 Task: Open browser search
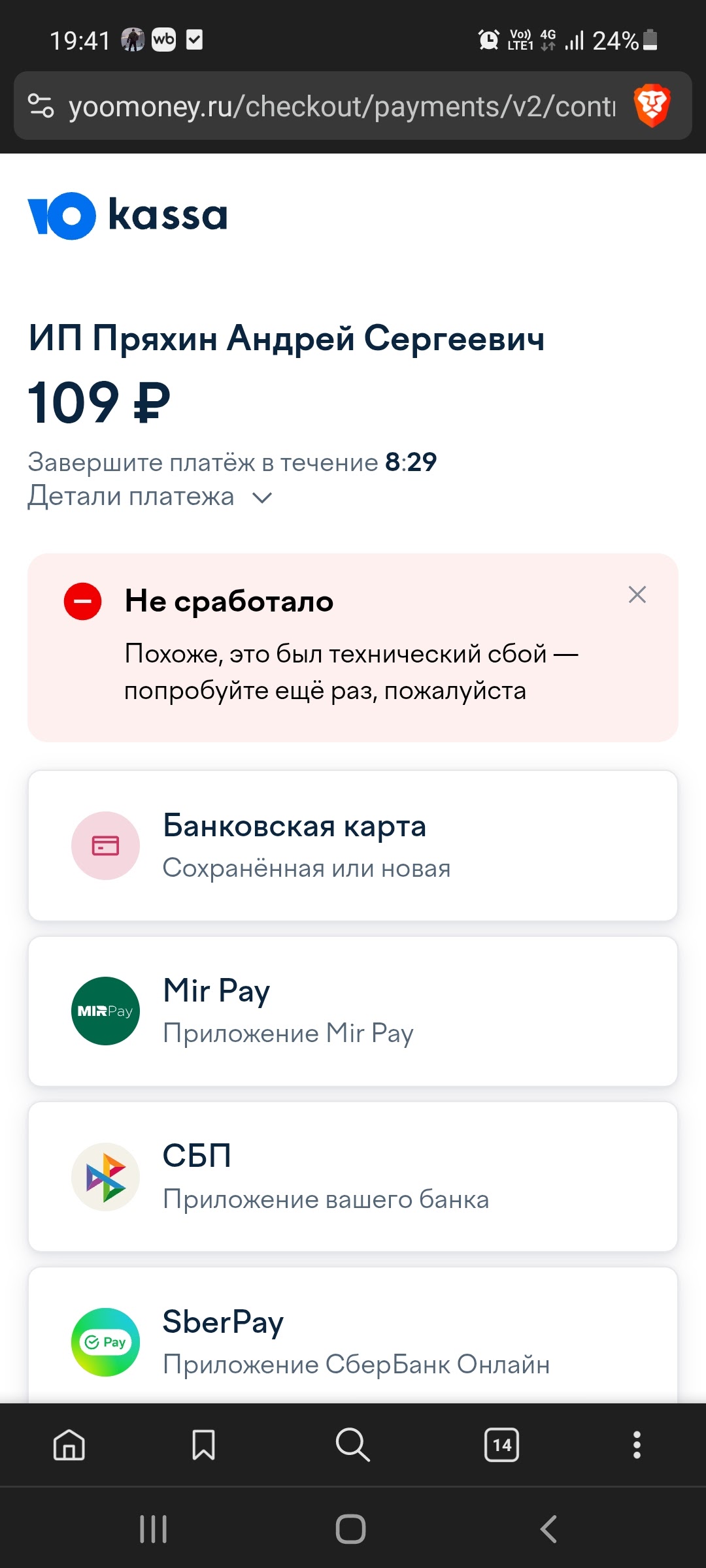(353, 1445)
